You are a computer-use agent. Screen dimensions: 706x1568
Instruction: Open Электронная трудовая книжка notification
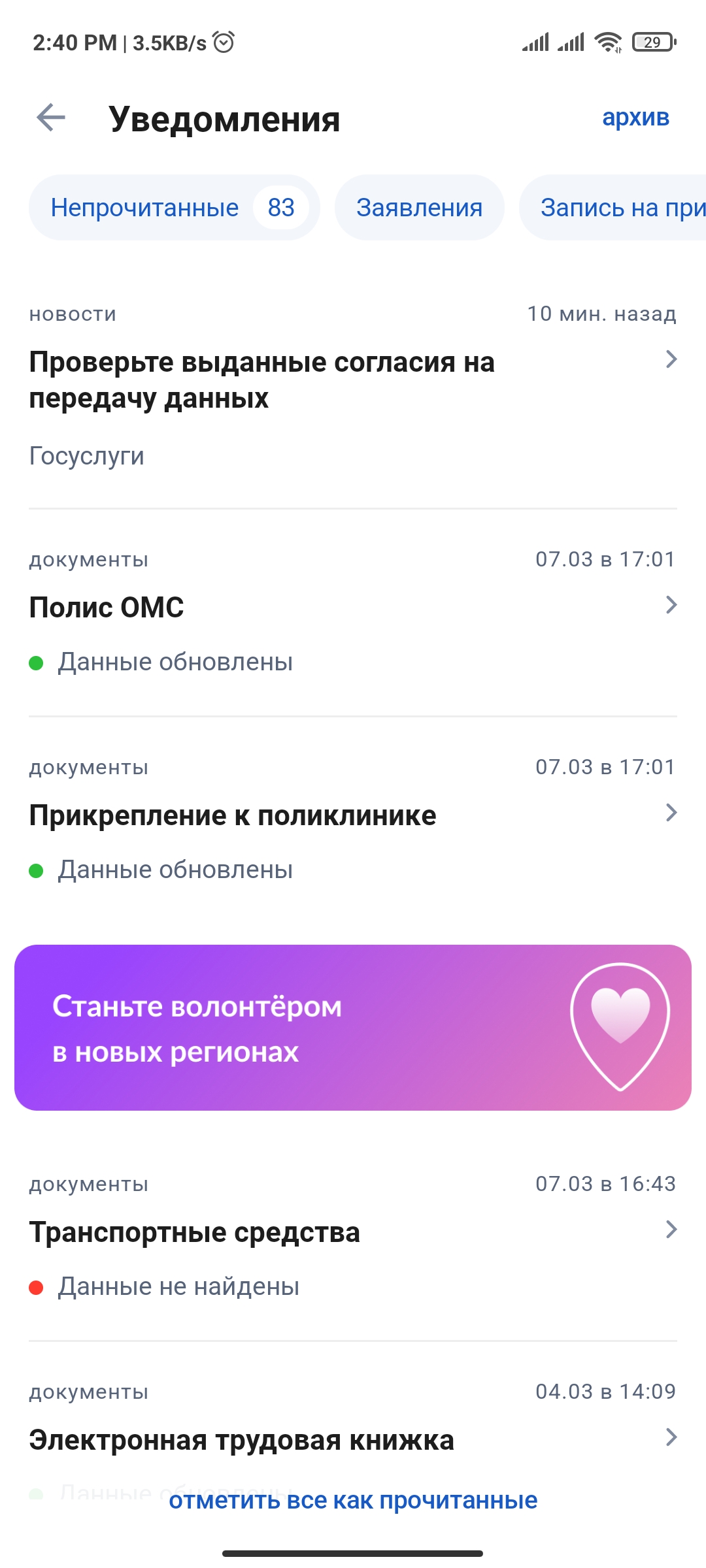pos(353,1440)
